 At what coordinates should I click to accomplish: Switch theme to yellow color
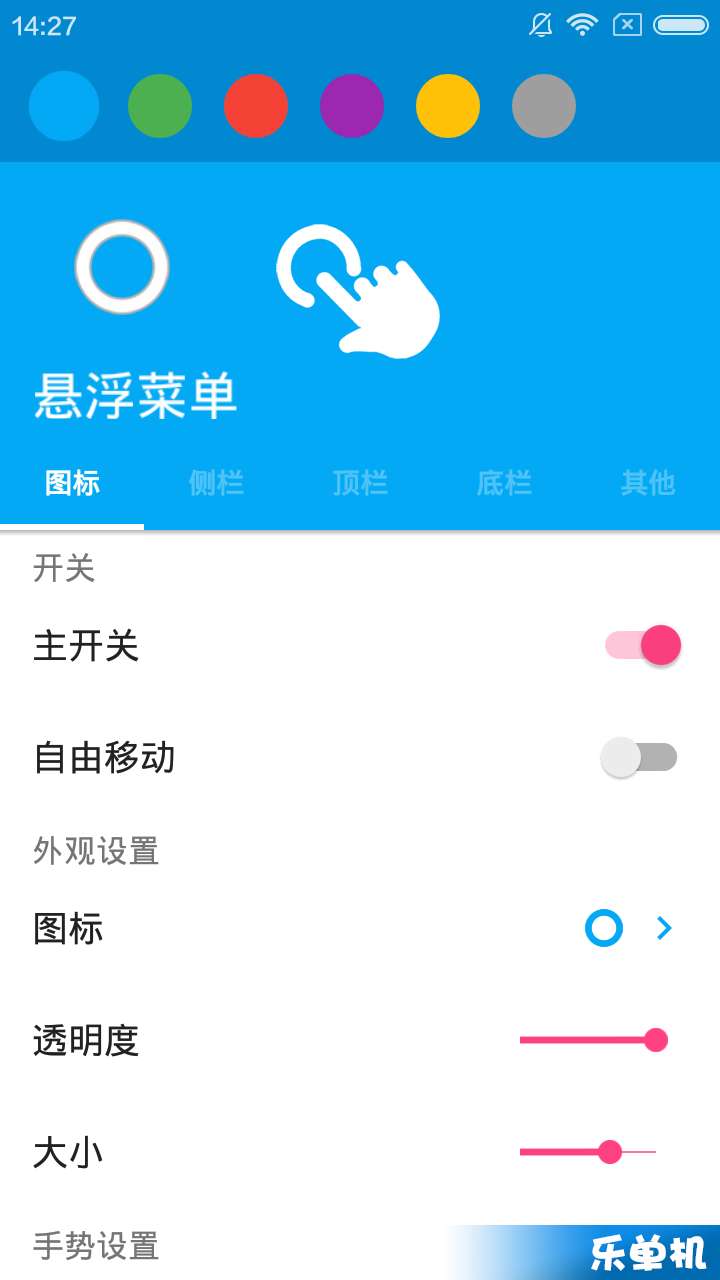pyautogui.click(x=448, y=106)
